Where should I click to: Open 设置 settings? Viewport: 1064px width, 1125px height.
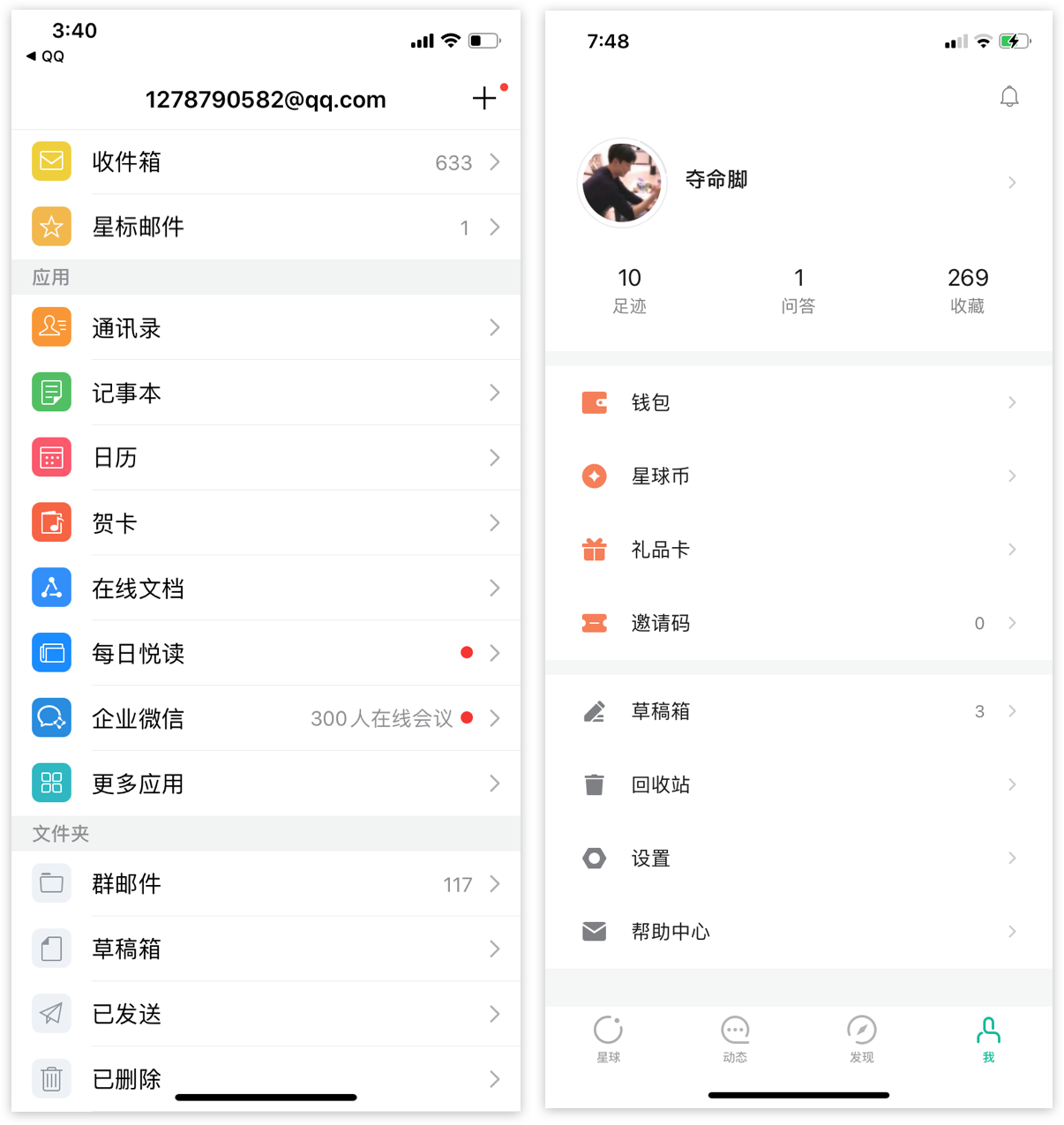(798, 859)
